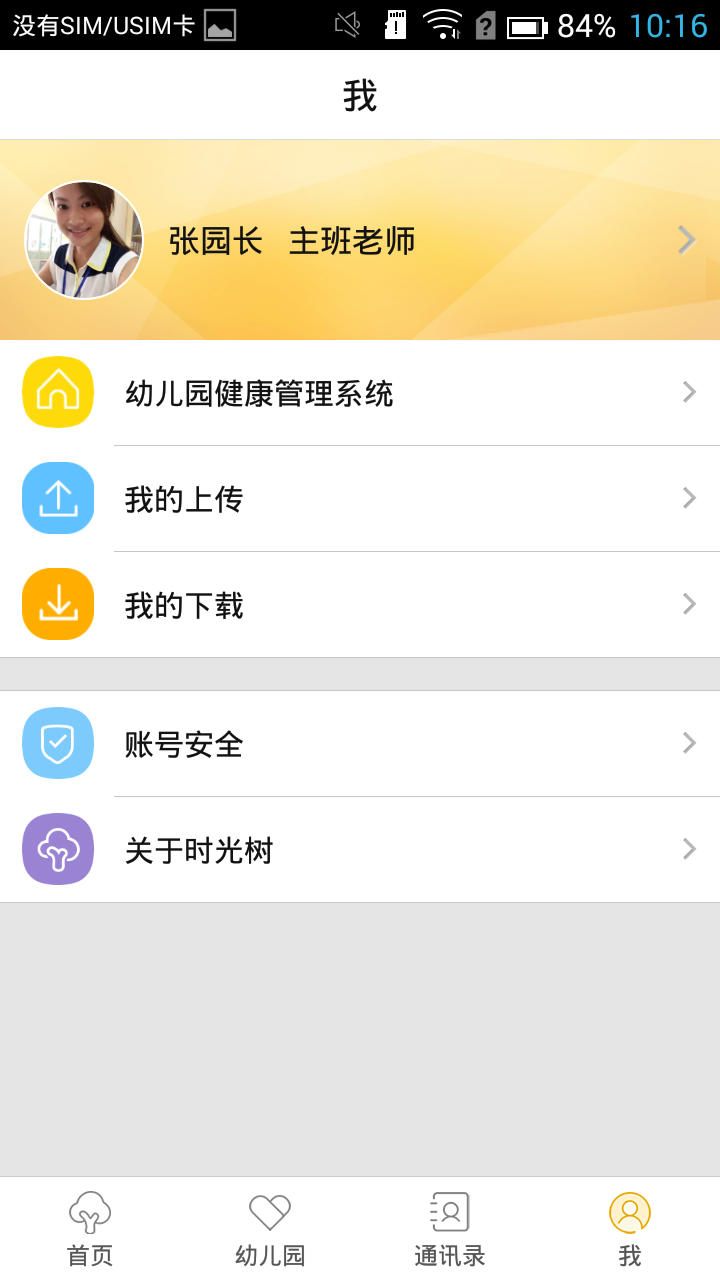720x1280 pixels.
Task: Tap the orange download icon for 我的下载
Action: (x=57, y=604)
